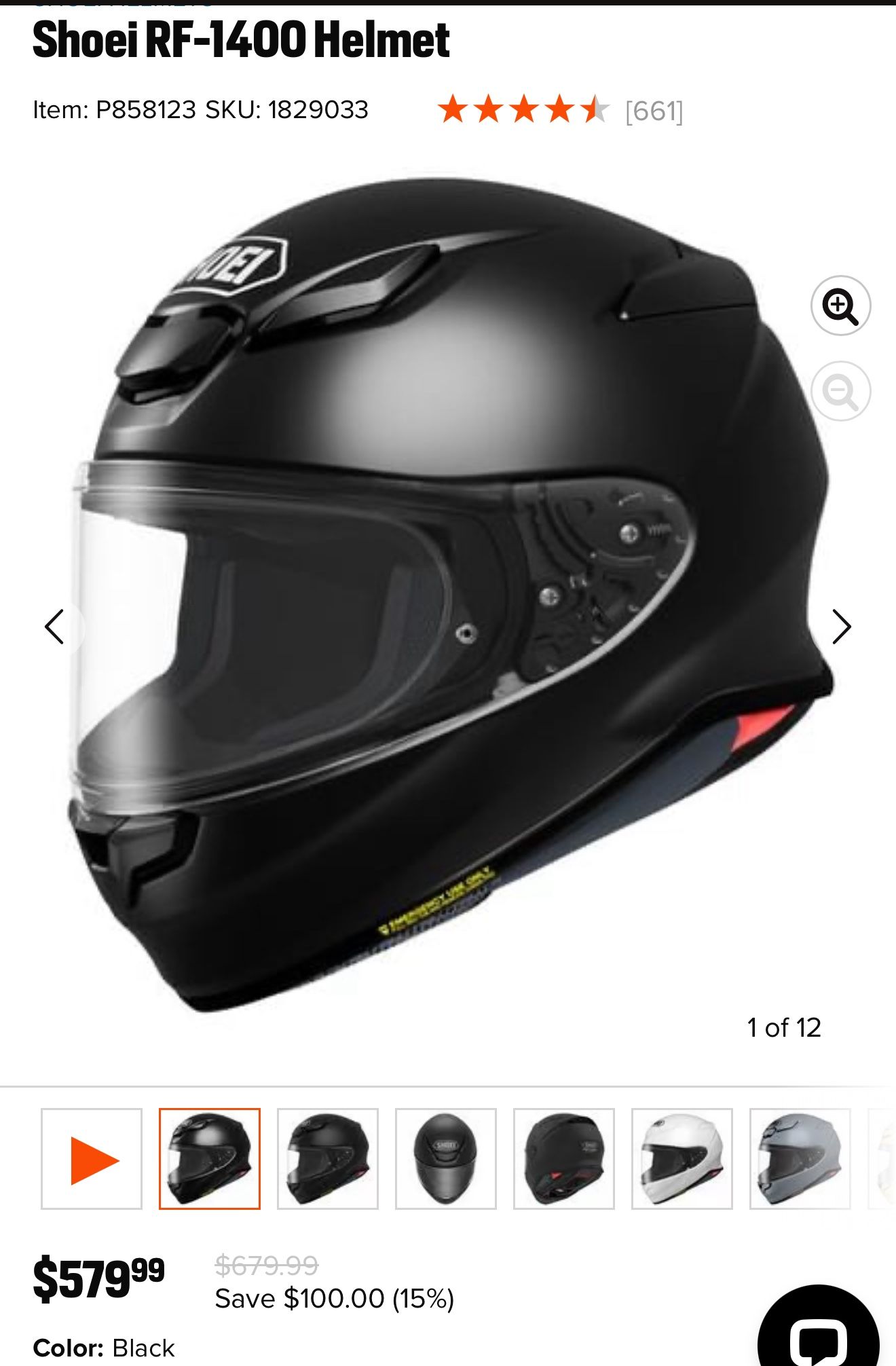Go to the previous product image
The image size is (896, 1366).
point(54,627)
